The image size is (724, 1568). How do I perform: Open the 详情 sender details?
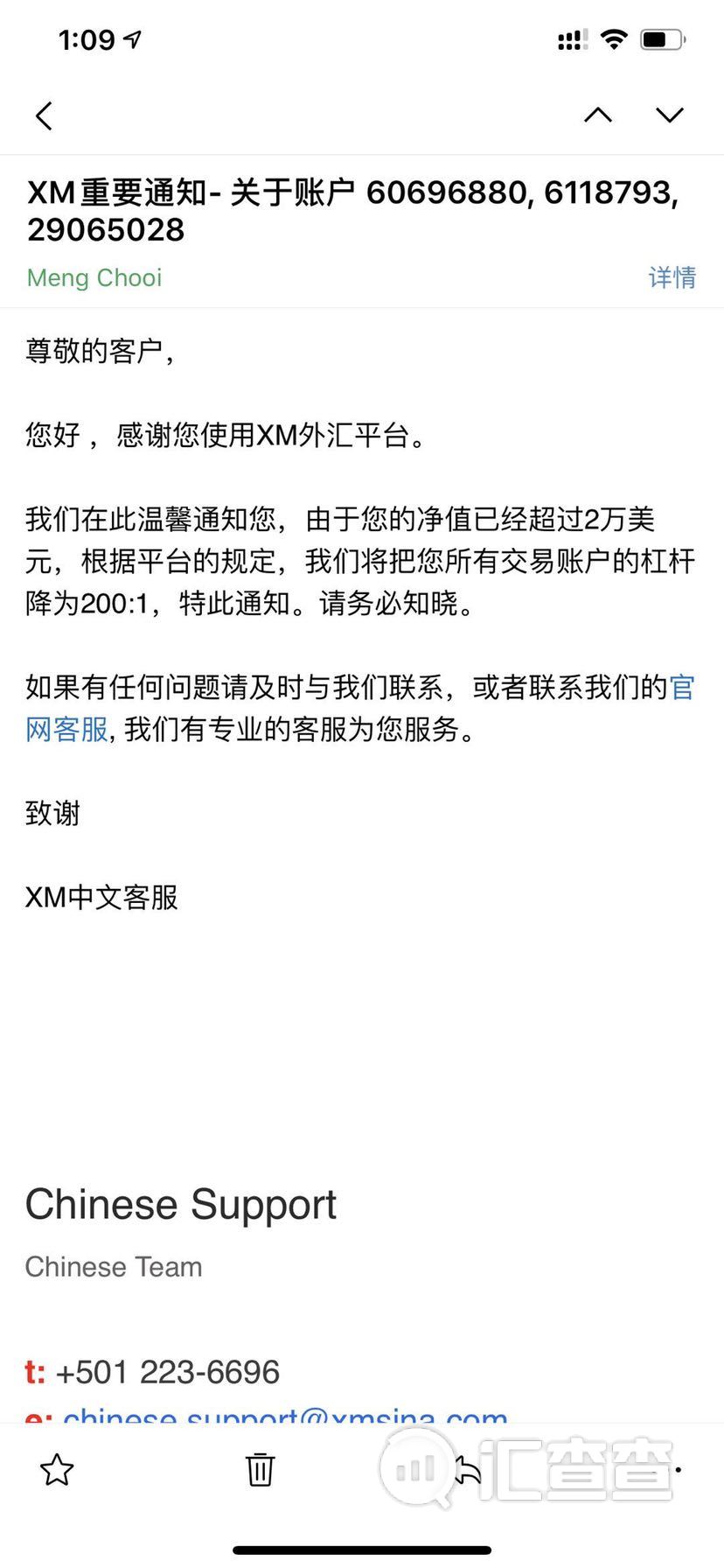click(x=672, y=277)
